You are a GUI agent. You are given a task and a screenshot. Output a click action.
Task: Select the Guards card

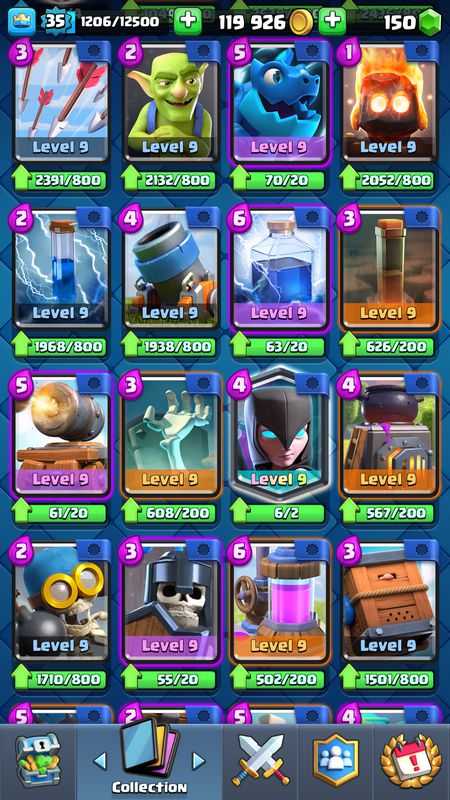[170, 600]
